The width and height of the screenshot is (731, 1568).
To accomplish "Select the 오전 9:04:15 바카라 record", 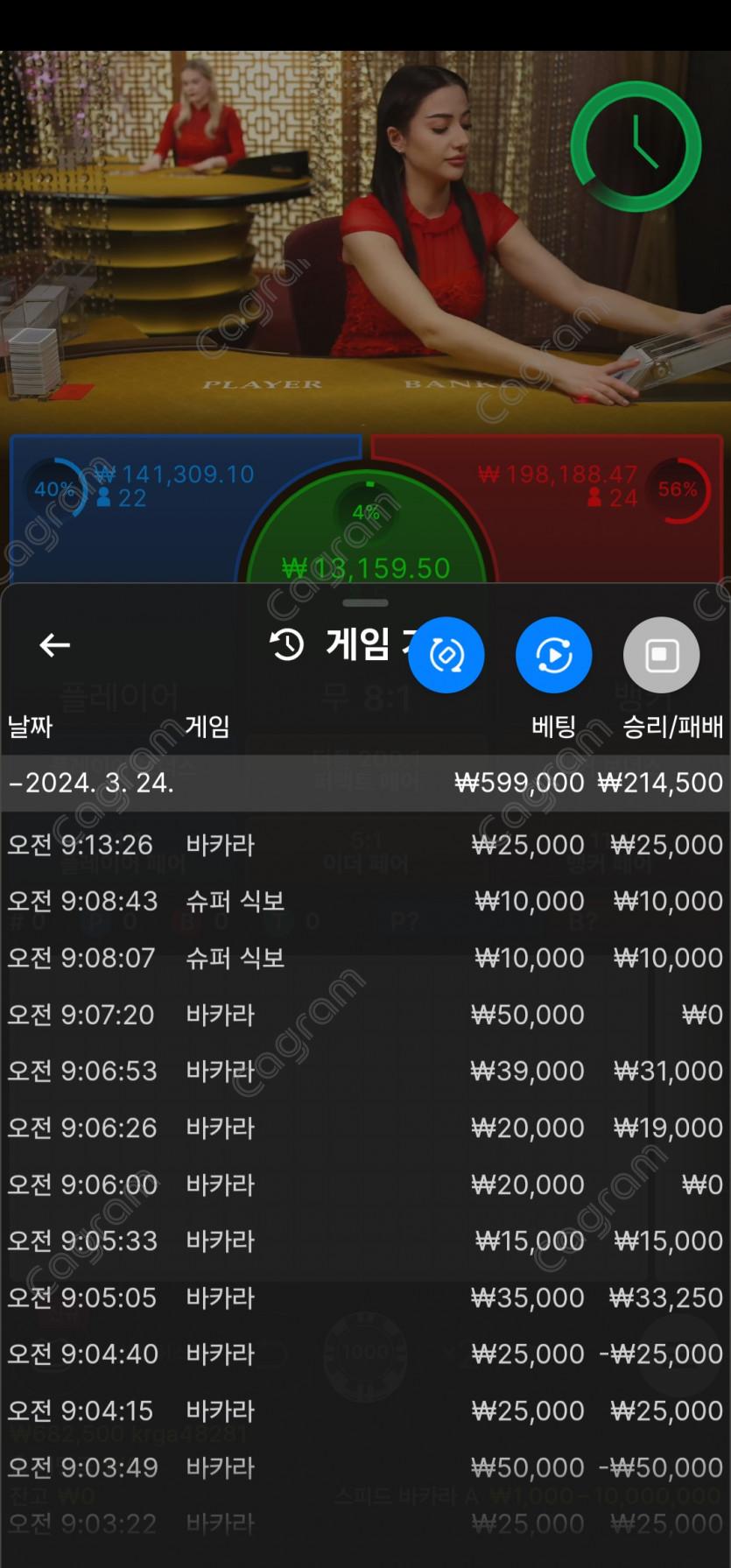I will click(365, 1411).
